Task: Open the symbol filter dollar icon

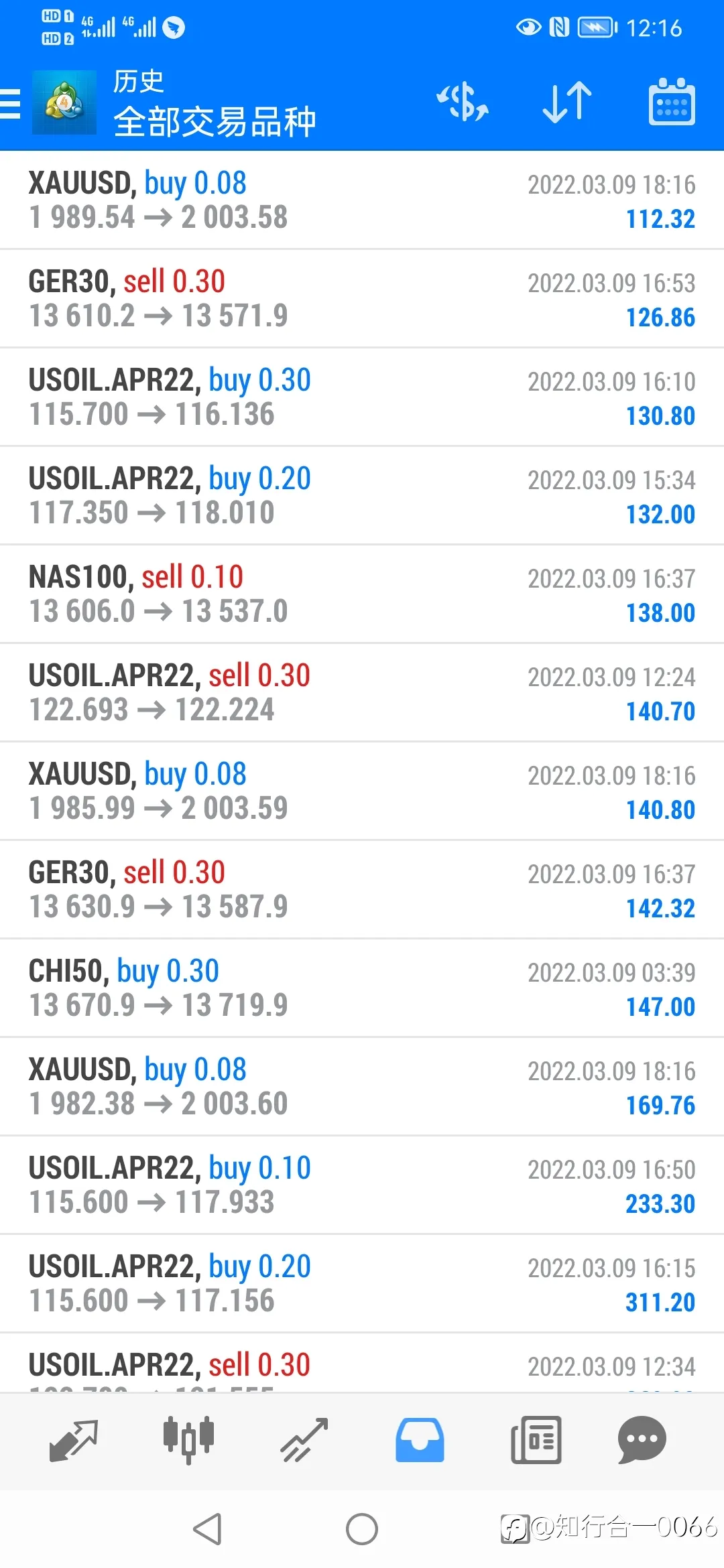Action: [463, 103]
